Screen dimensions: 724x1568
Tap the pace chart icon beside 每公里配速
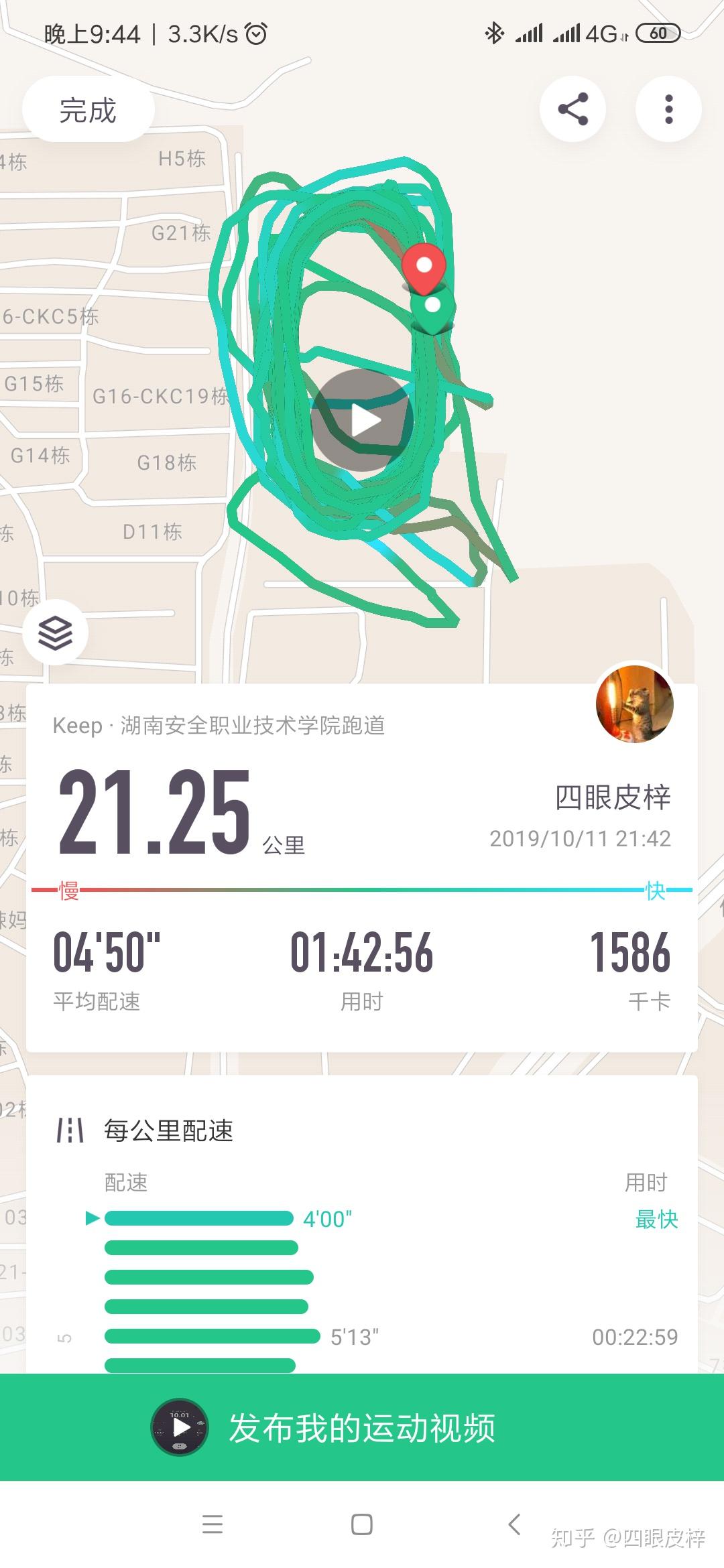point(69,1128)
